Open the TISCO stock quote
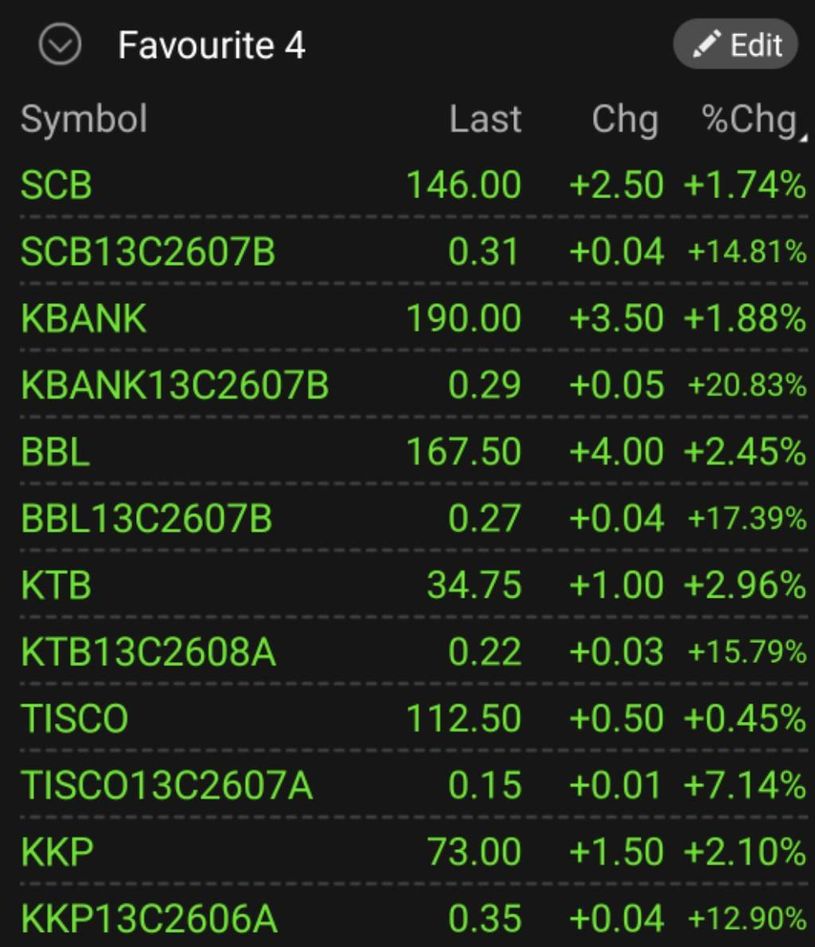815x947 pixels. pyautogui.click(x=75, y=718)
